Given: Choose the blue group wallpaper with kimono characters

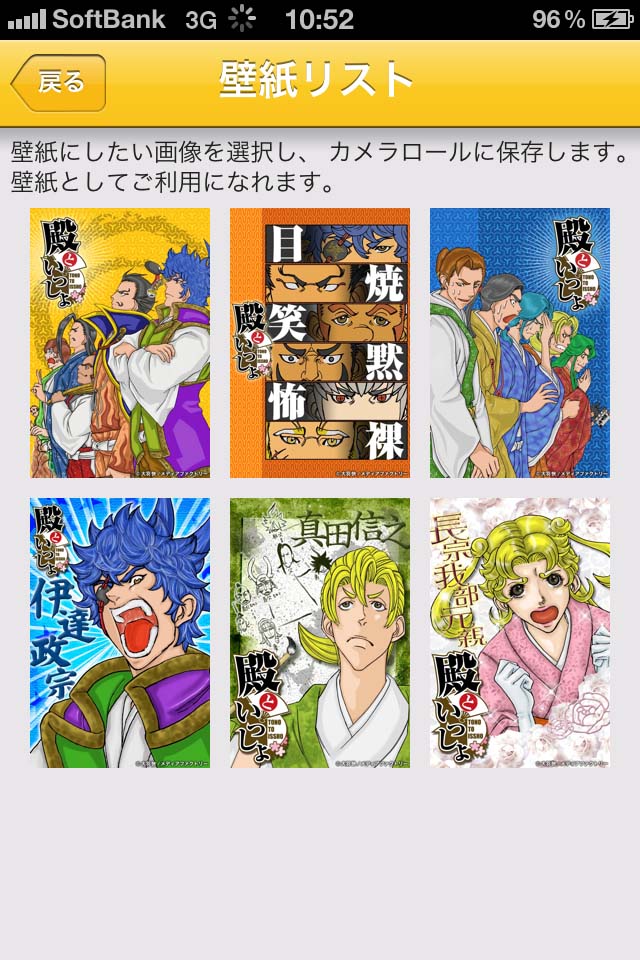Looking at the screenshot, I should click(x=520, y=343).
